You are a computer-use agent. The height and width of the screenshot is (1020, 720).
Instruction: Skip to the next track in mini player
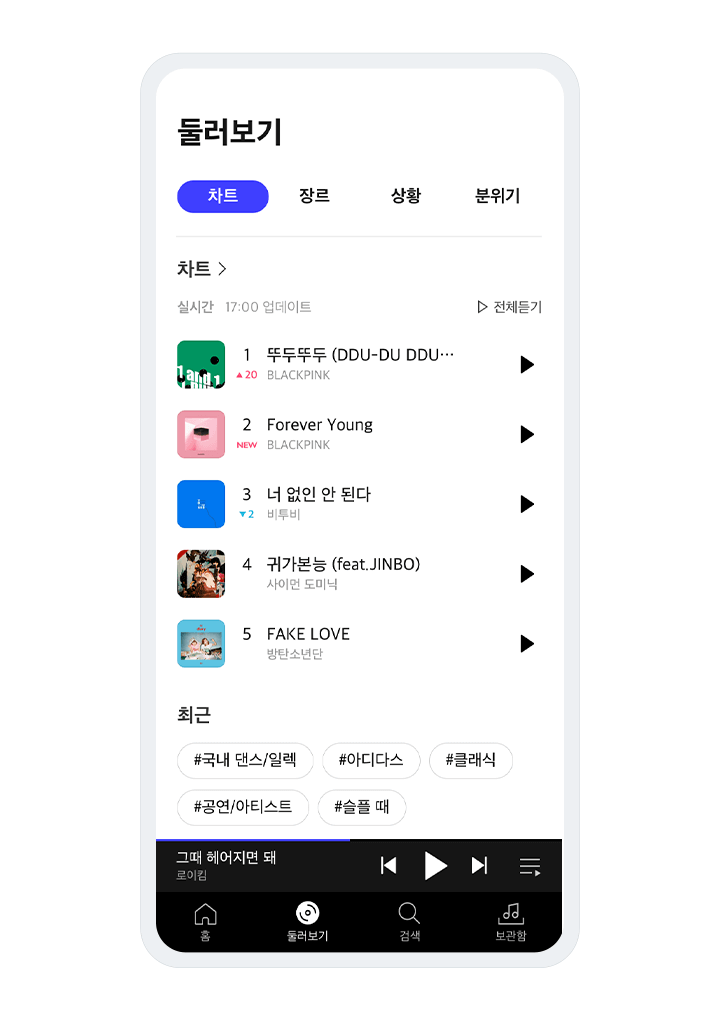[x=480, y=866]
